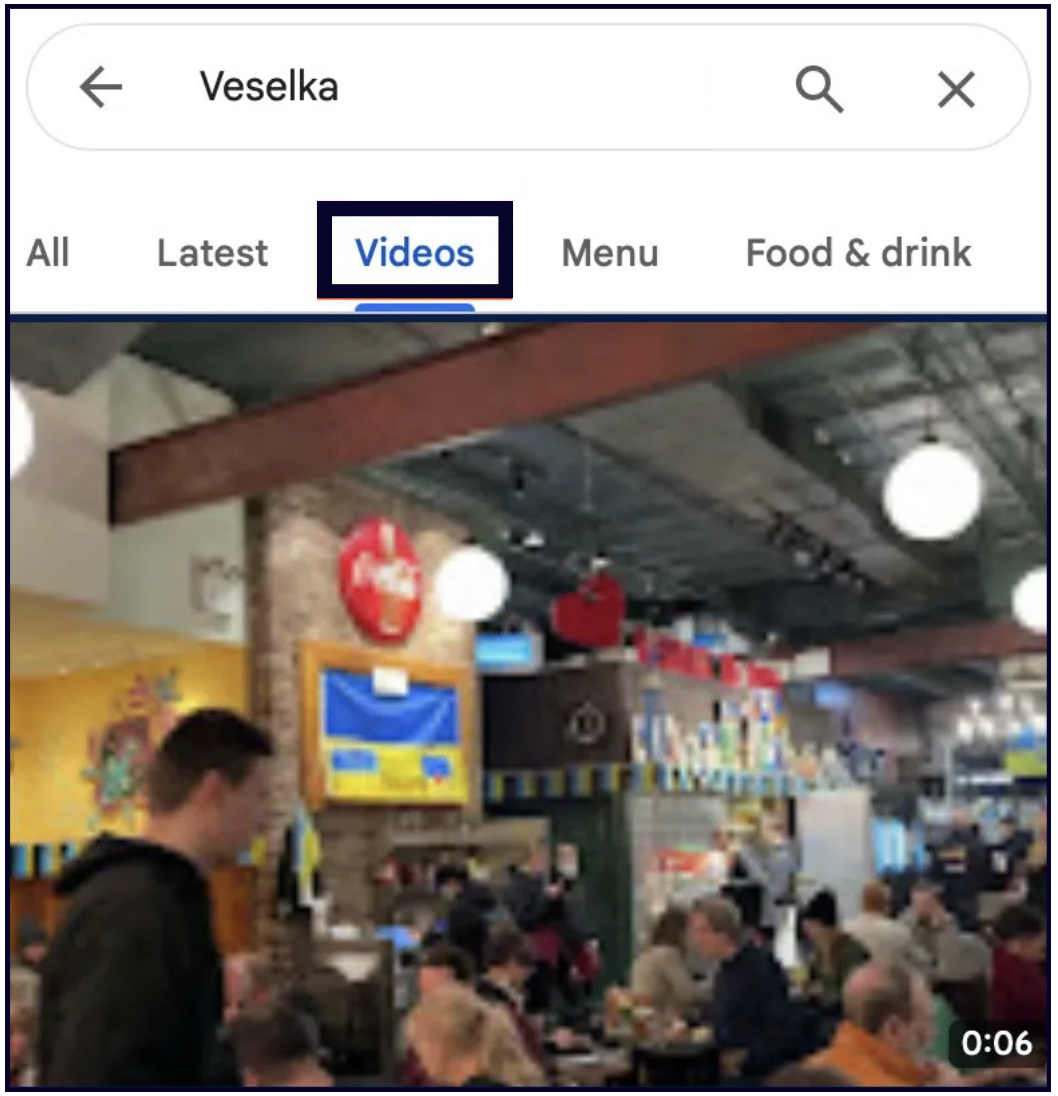
Task: View the Food & drink tab
Action: tap(858, 253)
